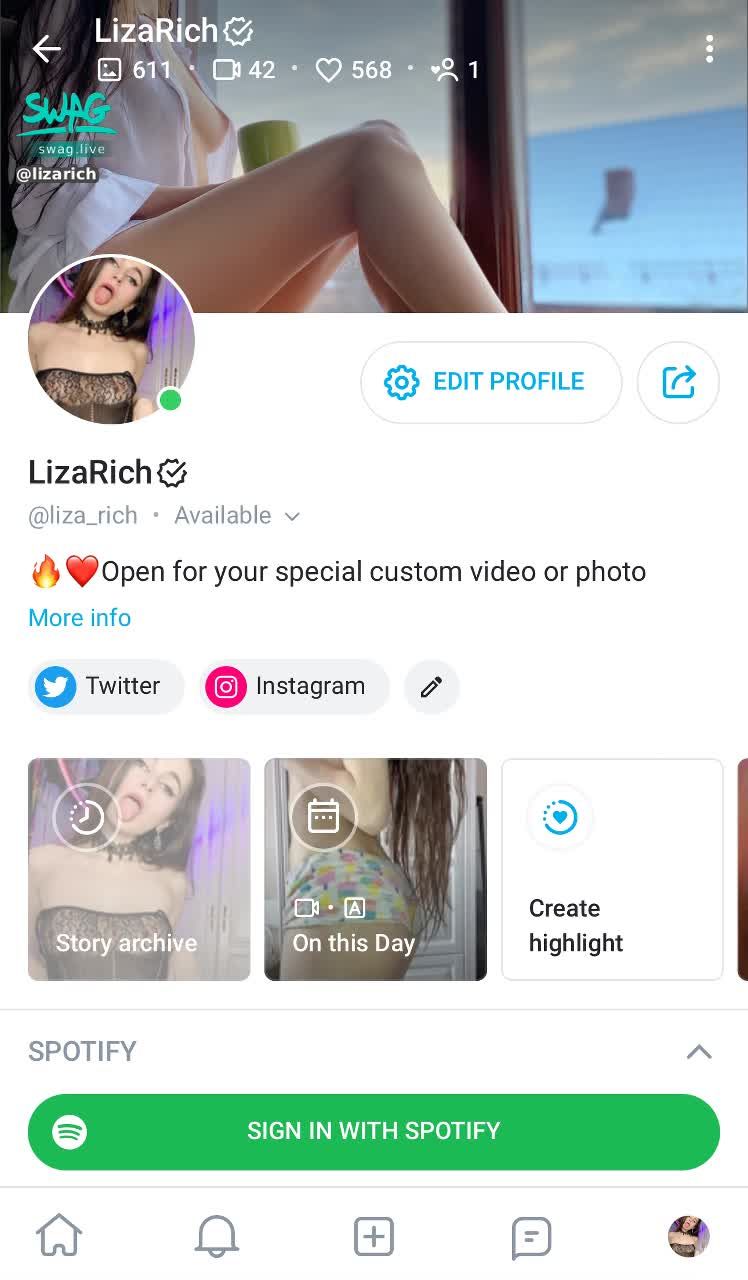Open the three-dot overflow menu
Image resolution: width=748 pixels, height=1280 pixels.
709,48
